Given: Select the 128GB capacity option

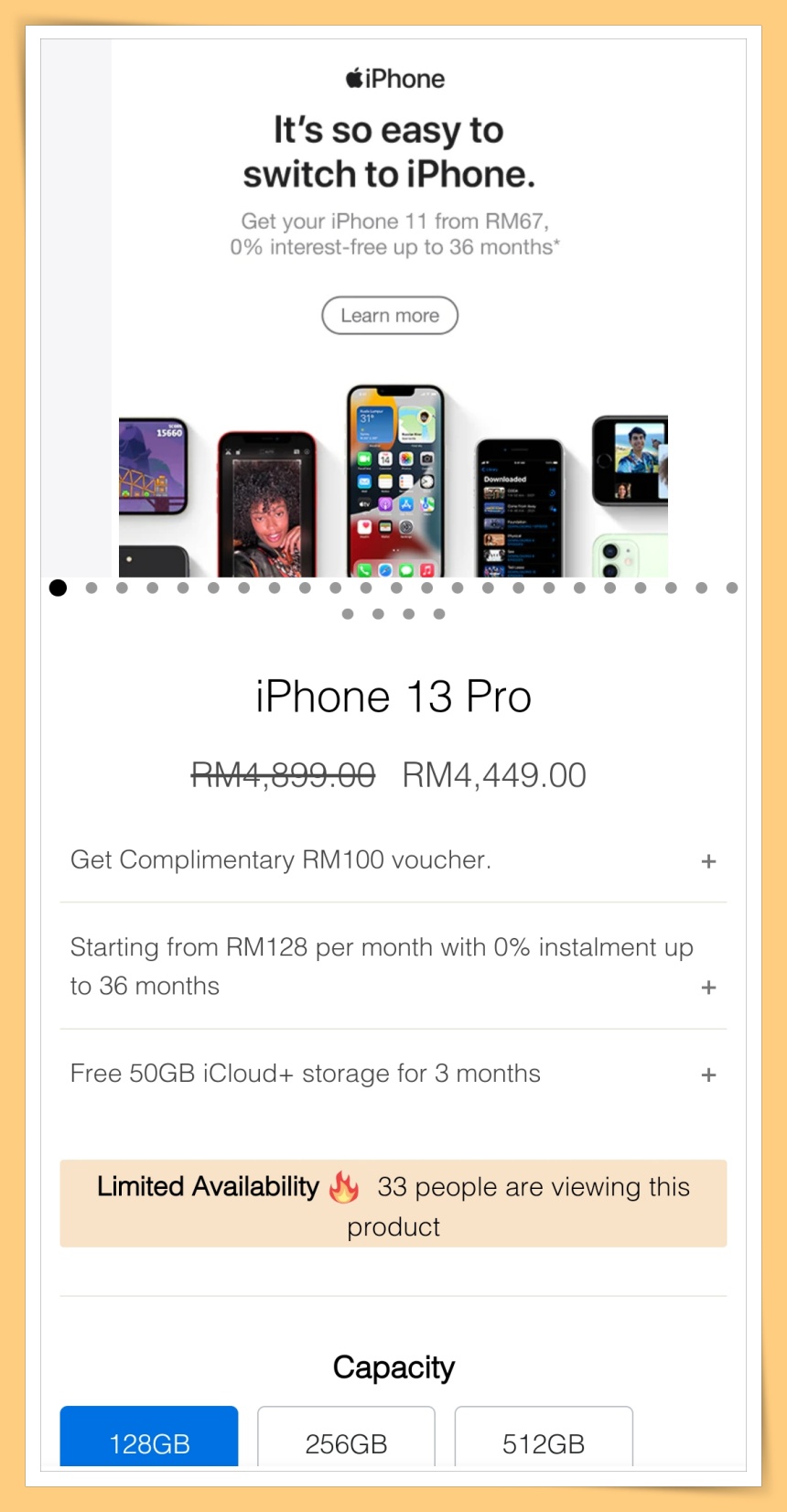Looking at the screenshot, I should [x=149, y=1441].
